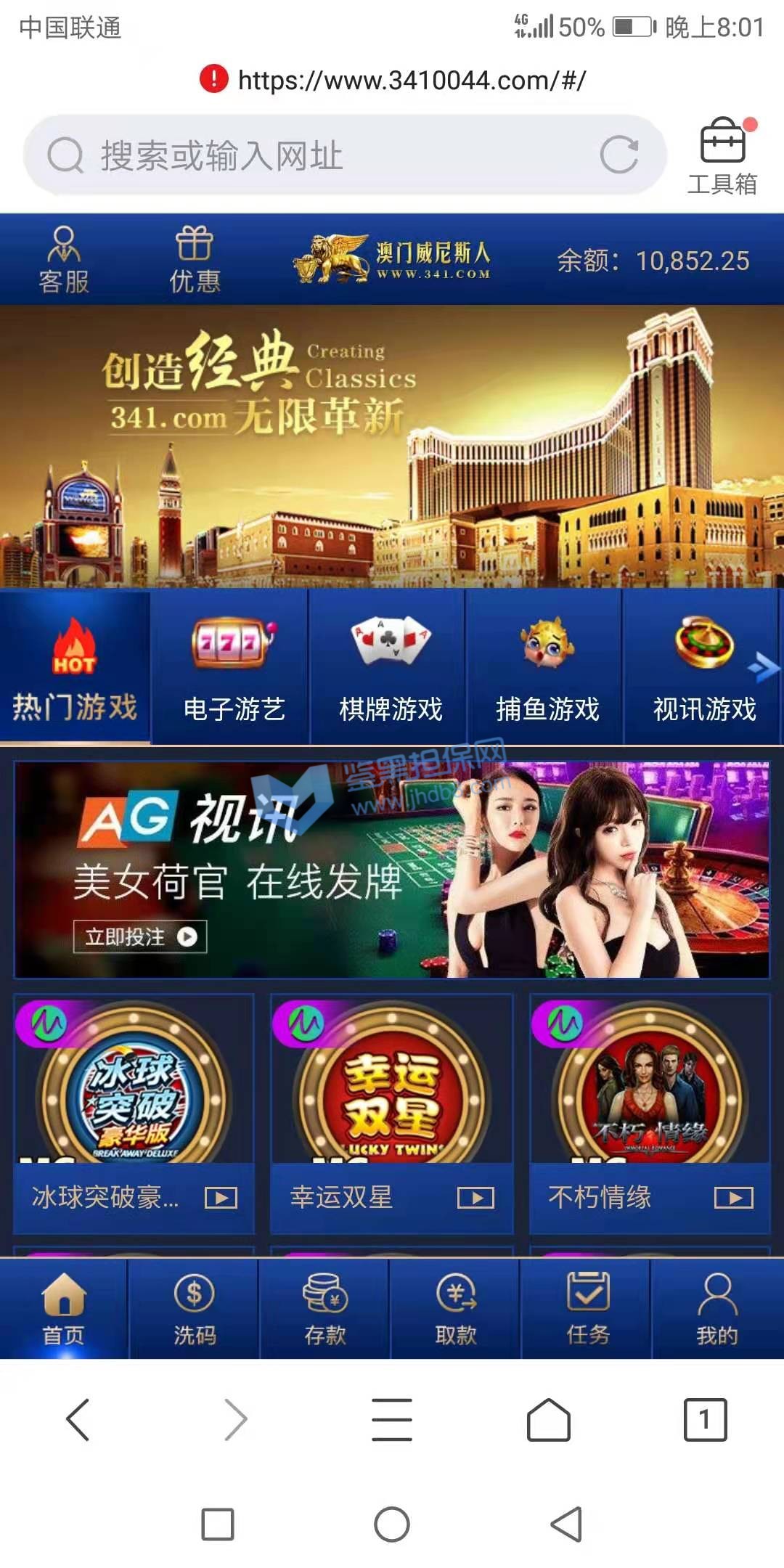Open the 我的 profile tab

(717, 1308)
